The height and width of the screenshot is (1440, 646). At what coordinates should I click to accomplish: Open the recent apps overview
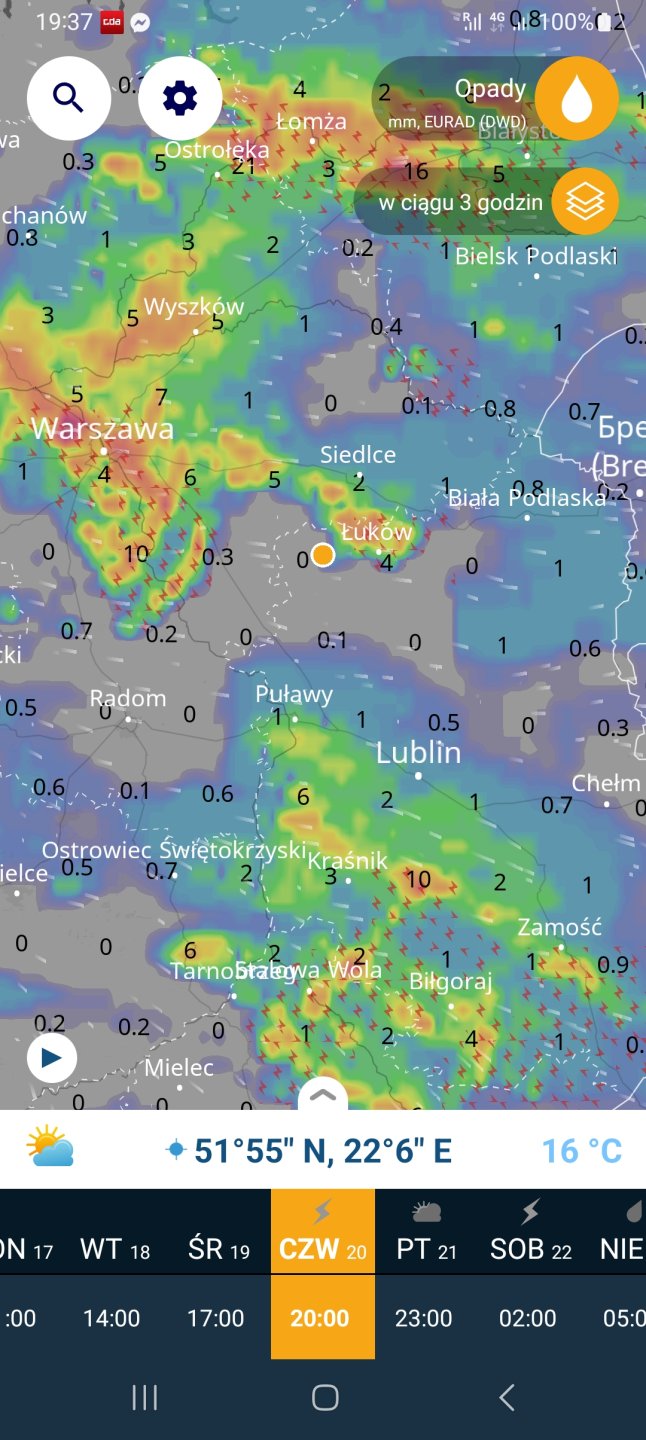click(x=145, y=1397)
